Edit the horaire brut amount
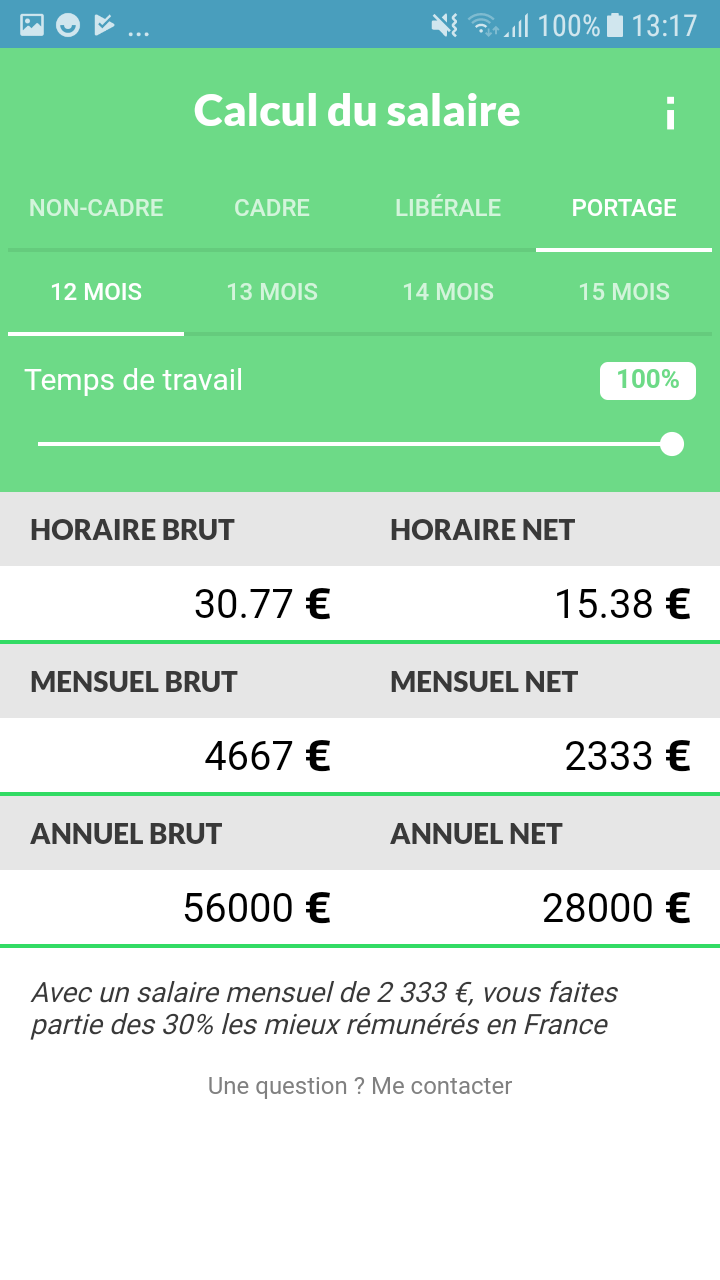The width and height of the screenshot is (720, 1280). tap(244, 604)
